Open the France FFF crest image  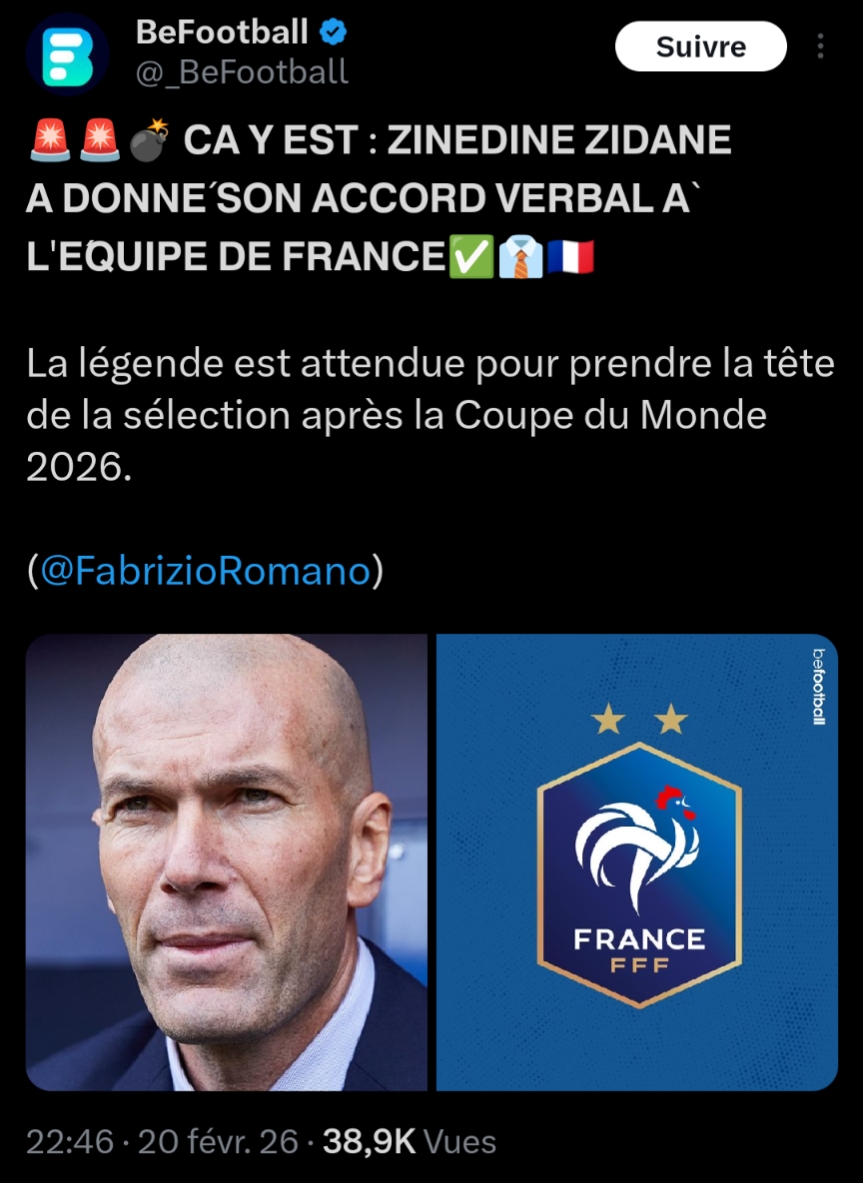pyautogui.click(x=637, y=862)
